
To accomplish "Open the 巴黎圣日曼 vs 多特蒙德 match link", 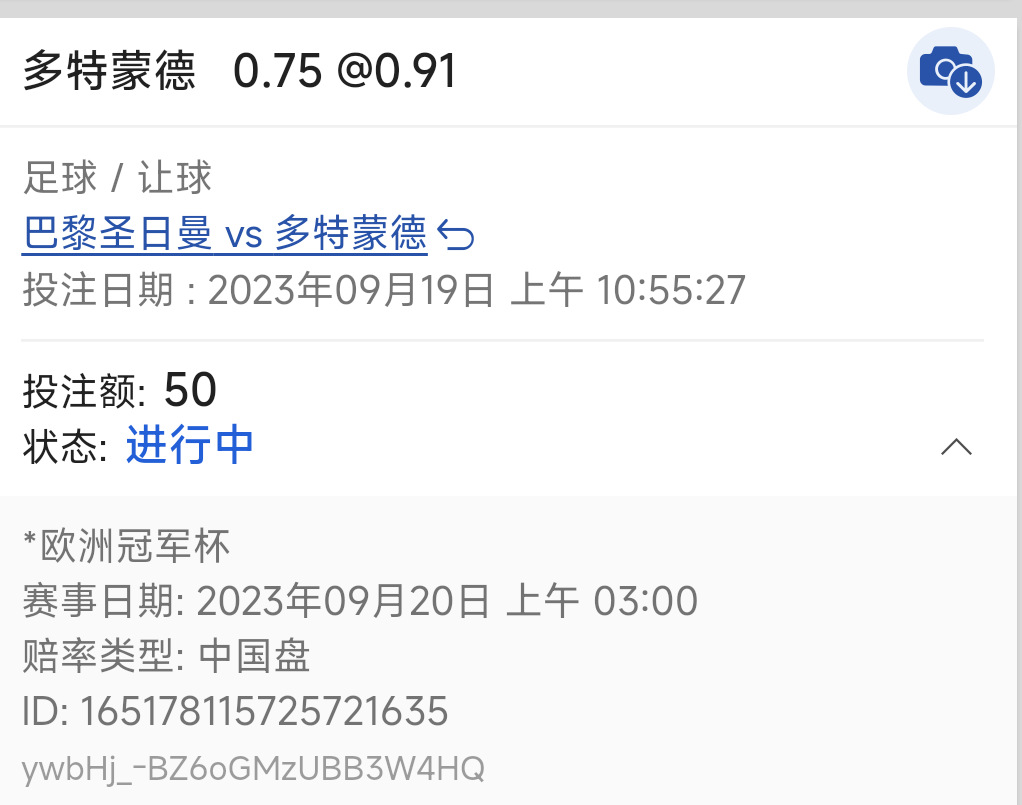I will (225, 234).
